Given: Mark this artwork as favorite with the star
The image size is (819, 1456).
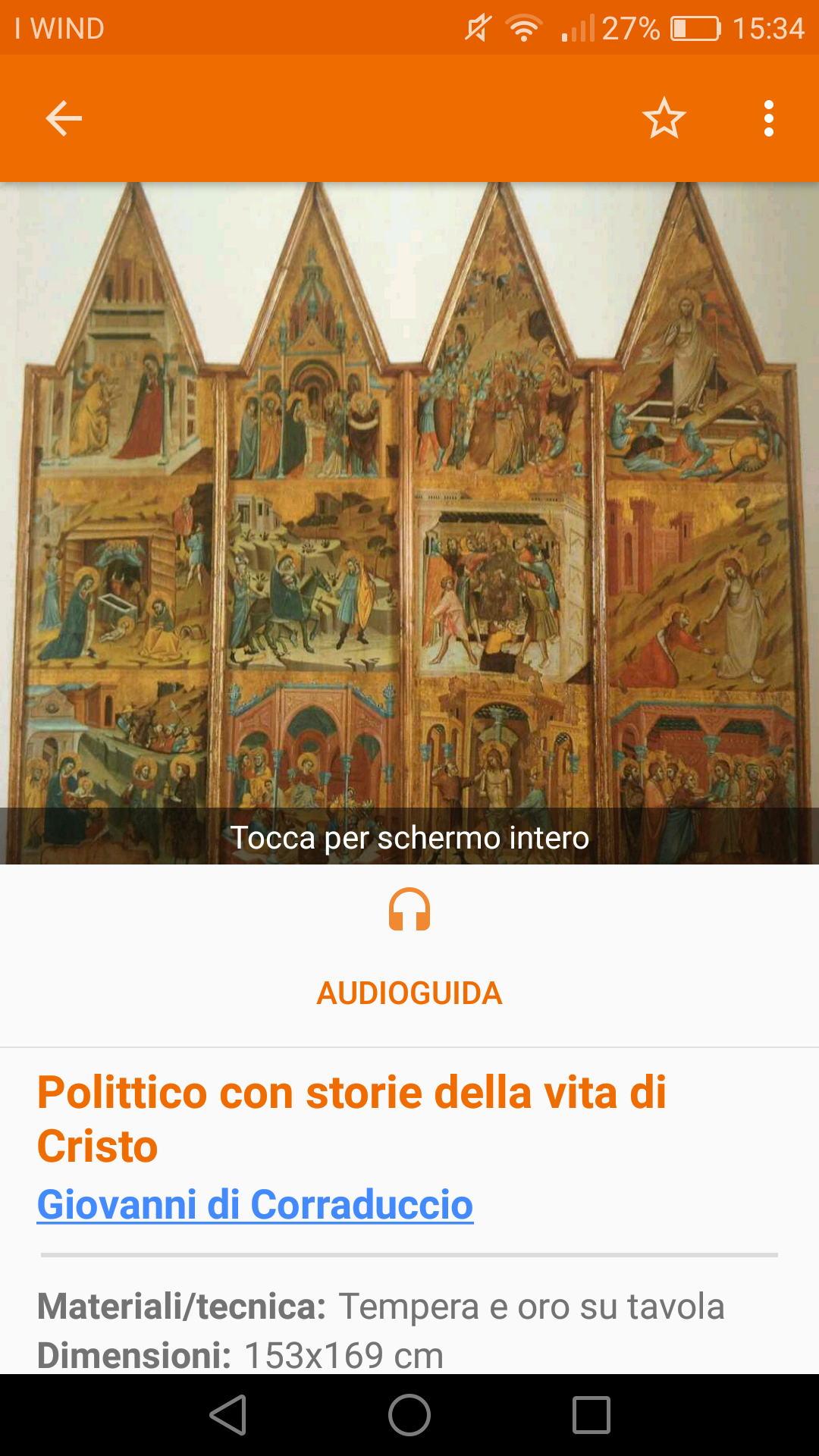Looking at the screenshot, I should point(664,118).
